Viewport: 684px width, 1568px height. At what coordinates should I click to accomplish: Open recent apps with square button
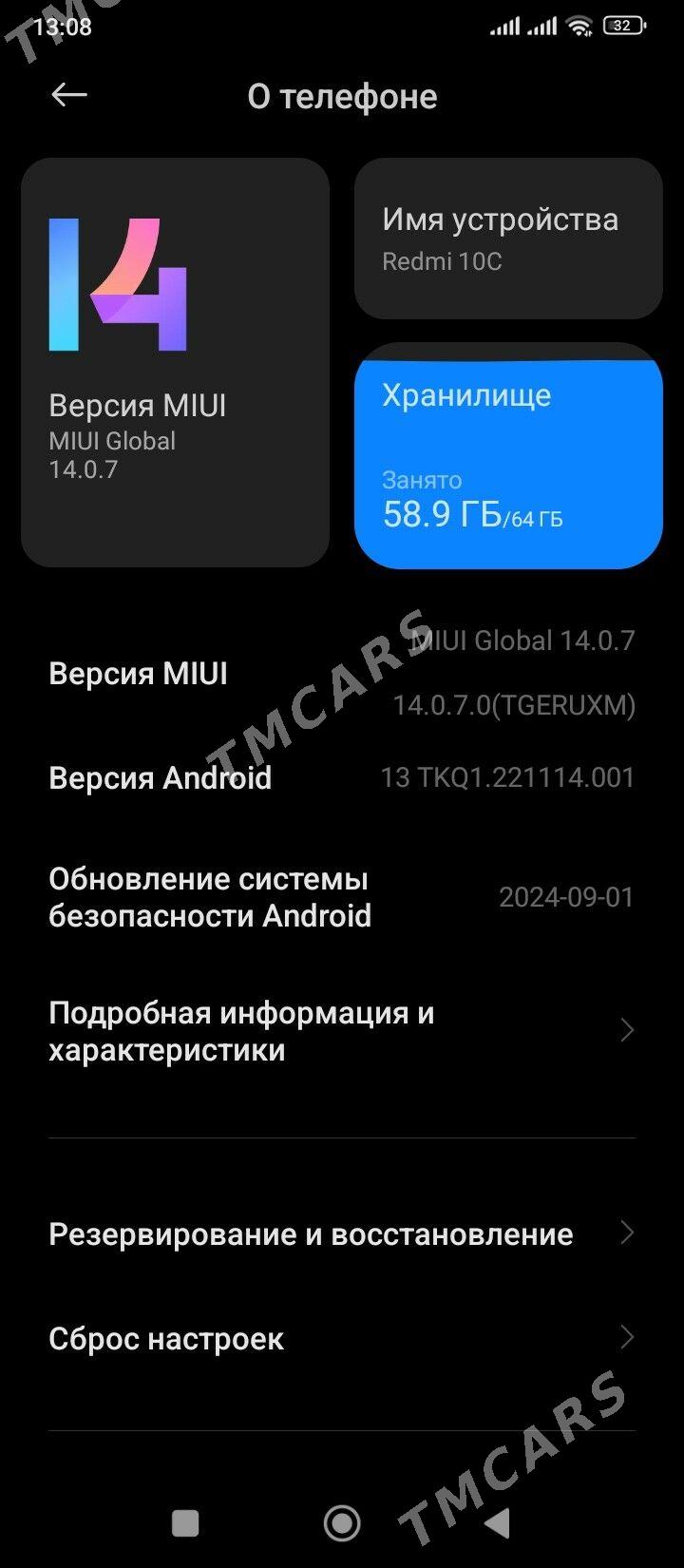coord(185,1522)
